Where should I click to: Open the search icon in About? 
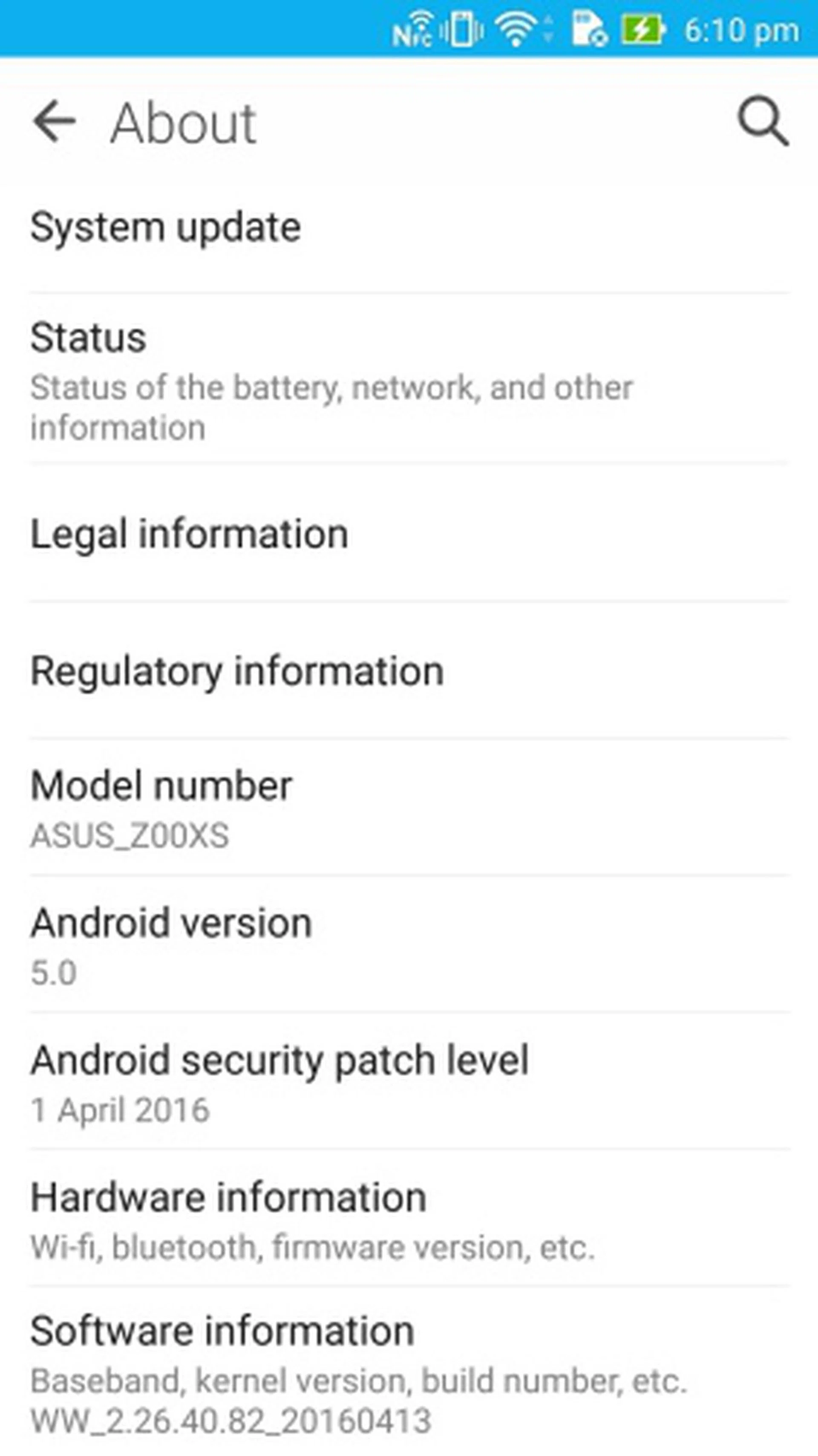click(762, 121)
